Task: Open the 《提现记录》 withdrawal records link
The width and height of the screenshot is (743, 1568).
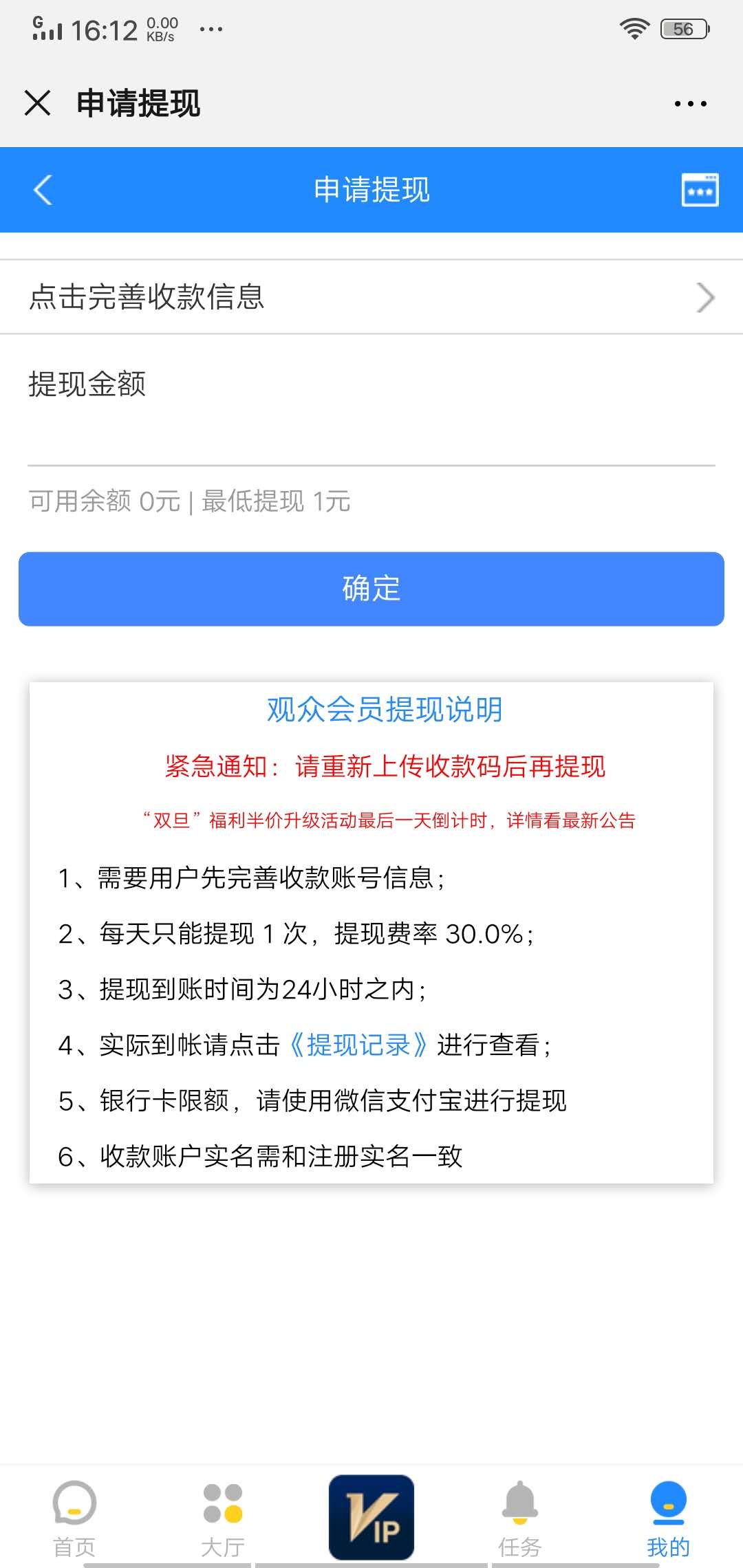Action: (x=358, y=1045)
